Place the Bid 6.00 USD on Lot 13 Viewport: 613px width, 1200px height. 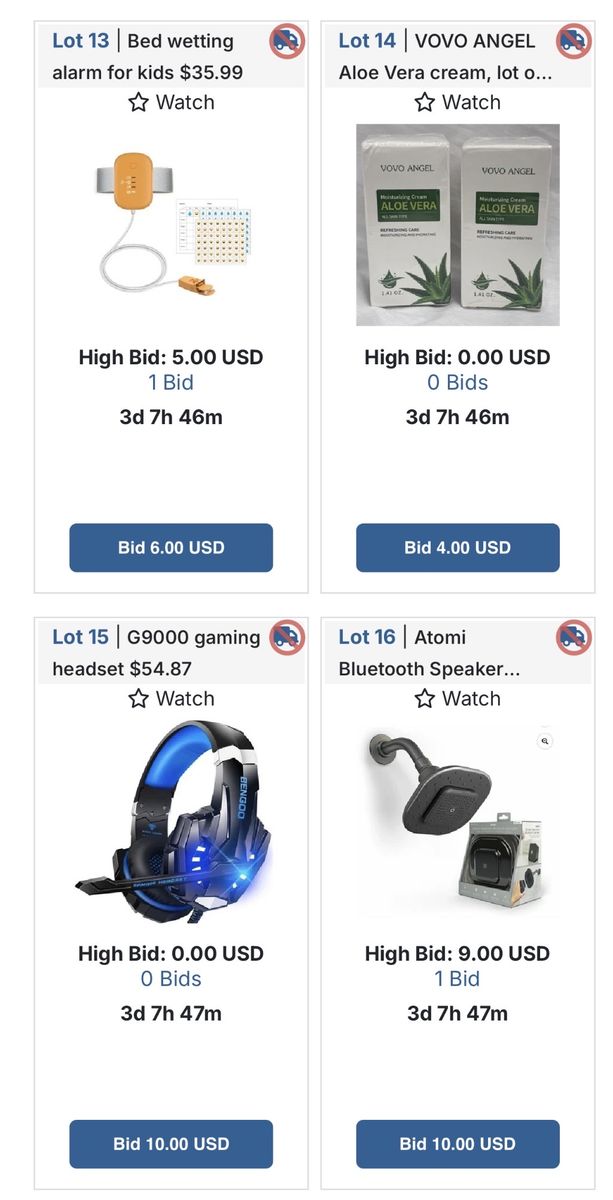(171, 547)
